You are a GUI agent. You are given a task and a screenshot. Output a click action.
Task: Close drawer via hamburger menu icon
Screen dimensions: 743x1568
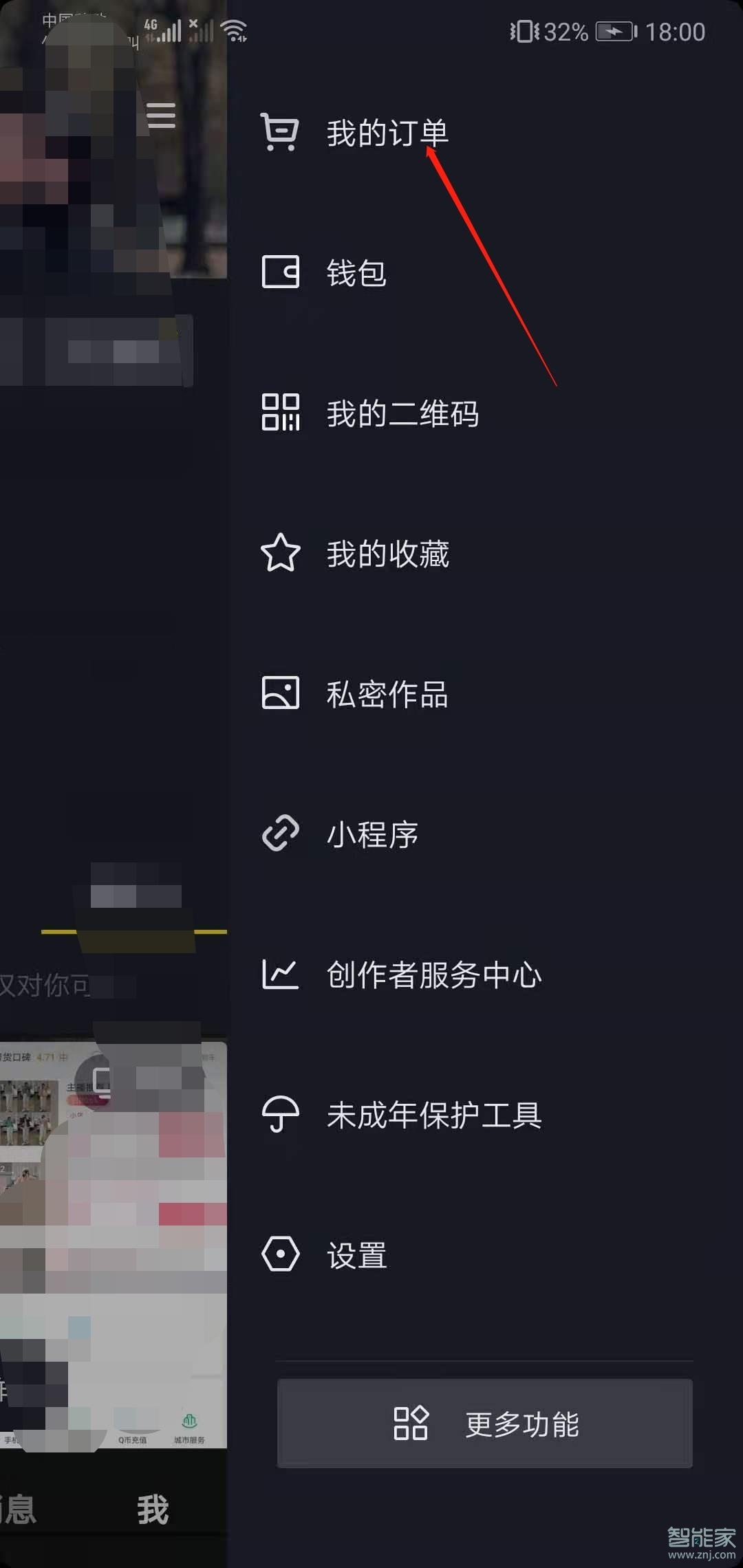coord(161,116)
